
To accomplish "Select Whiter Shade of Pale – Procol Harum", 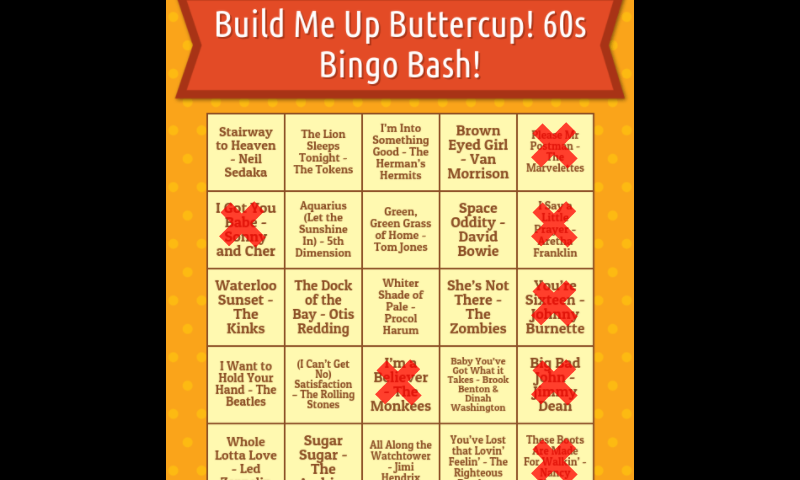I will (x=401, y=307).
